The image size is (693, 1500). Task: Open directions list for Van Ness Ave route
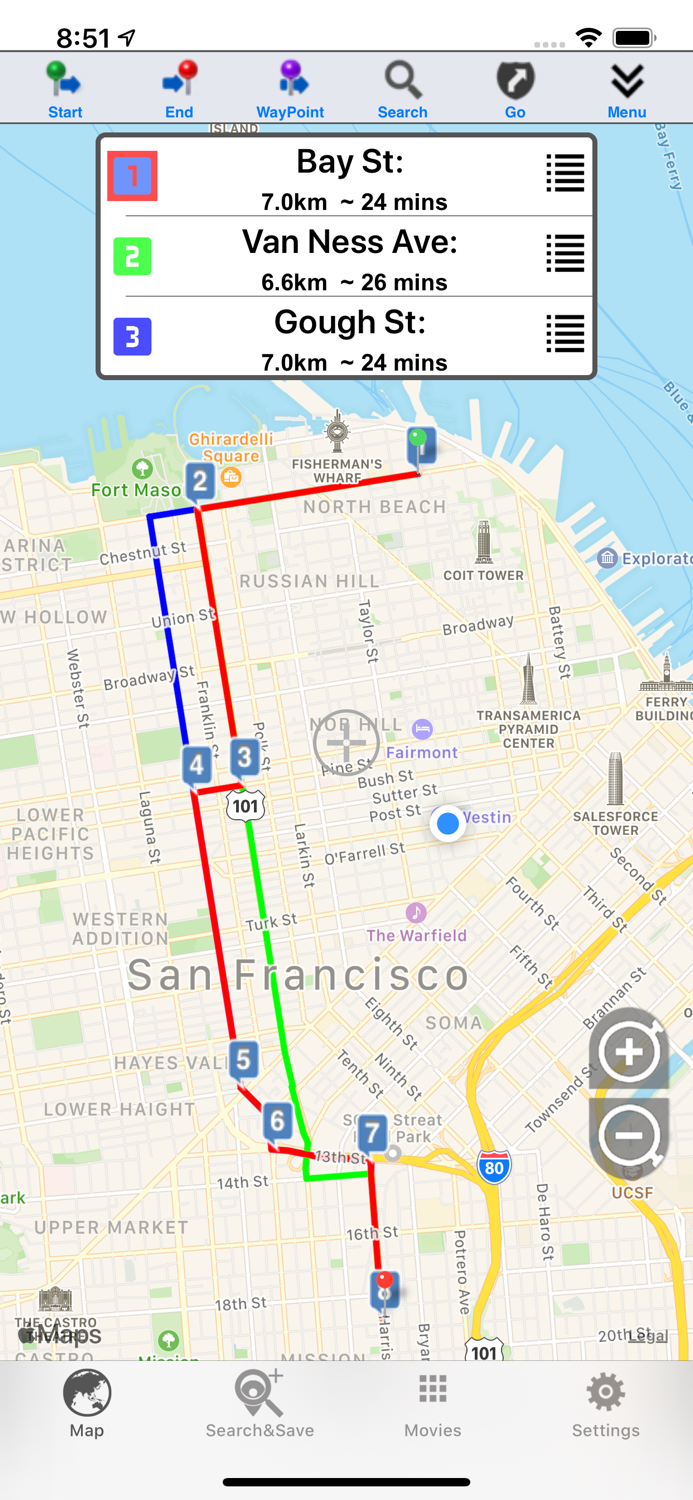pos(565,254)
